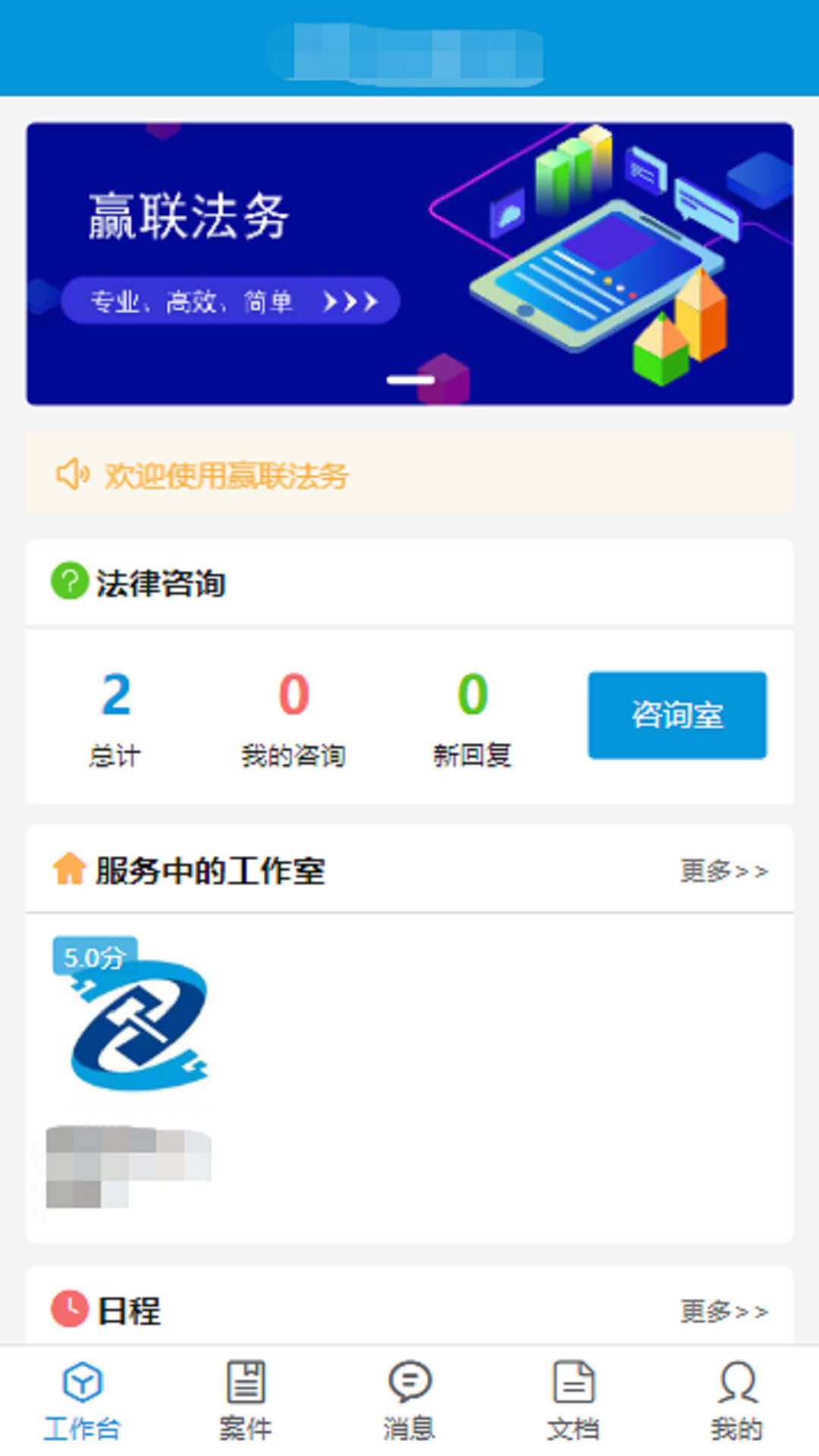Switch to the 案件 tab
Image resolution: width=819 pixels, height=1456 pixels.
pos(246,1401)
